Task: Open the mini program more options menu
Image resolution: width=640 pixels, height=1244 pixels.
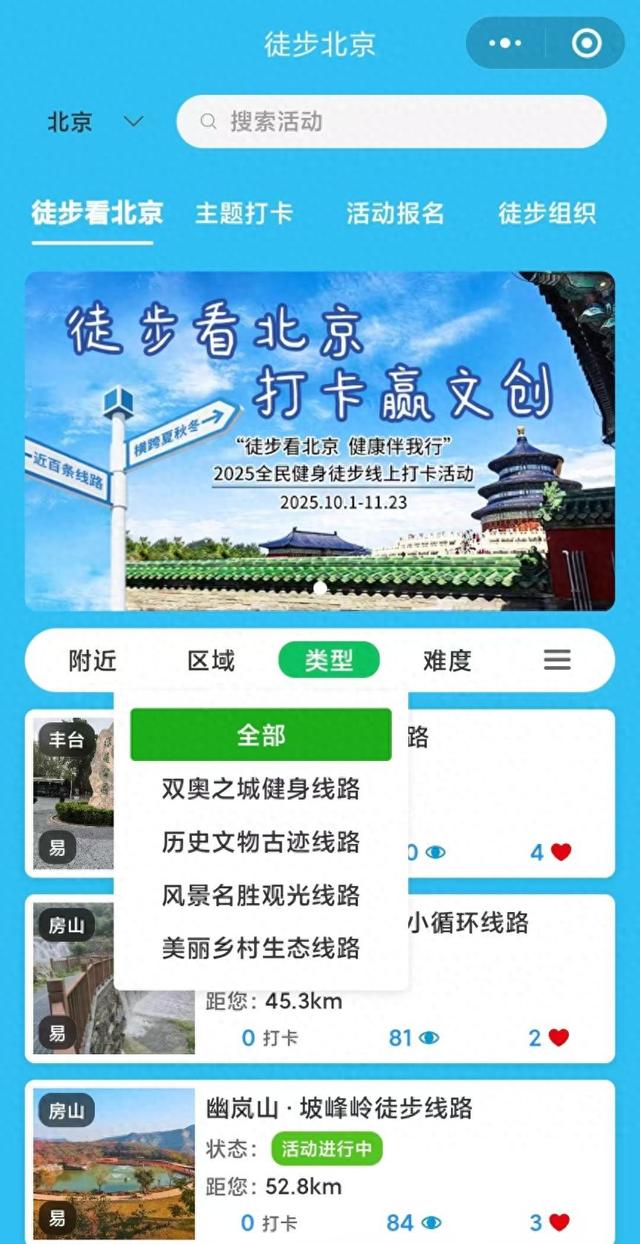Action: tap(505, 43)
